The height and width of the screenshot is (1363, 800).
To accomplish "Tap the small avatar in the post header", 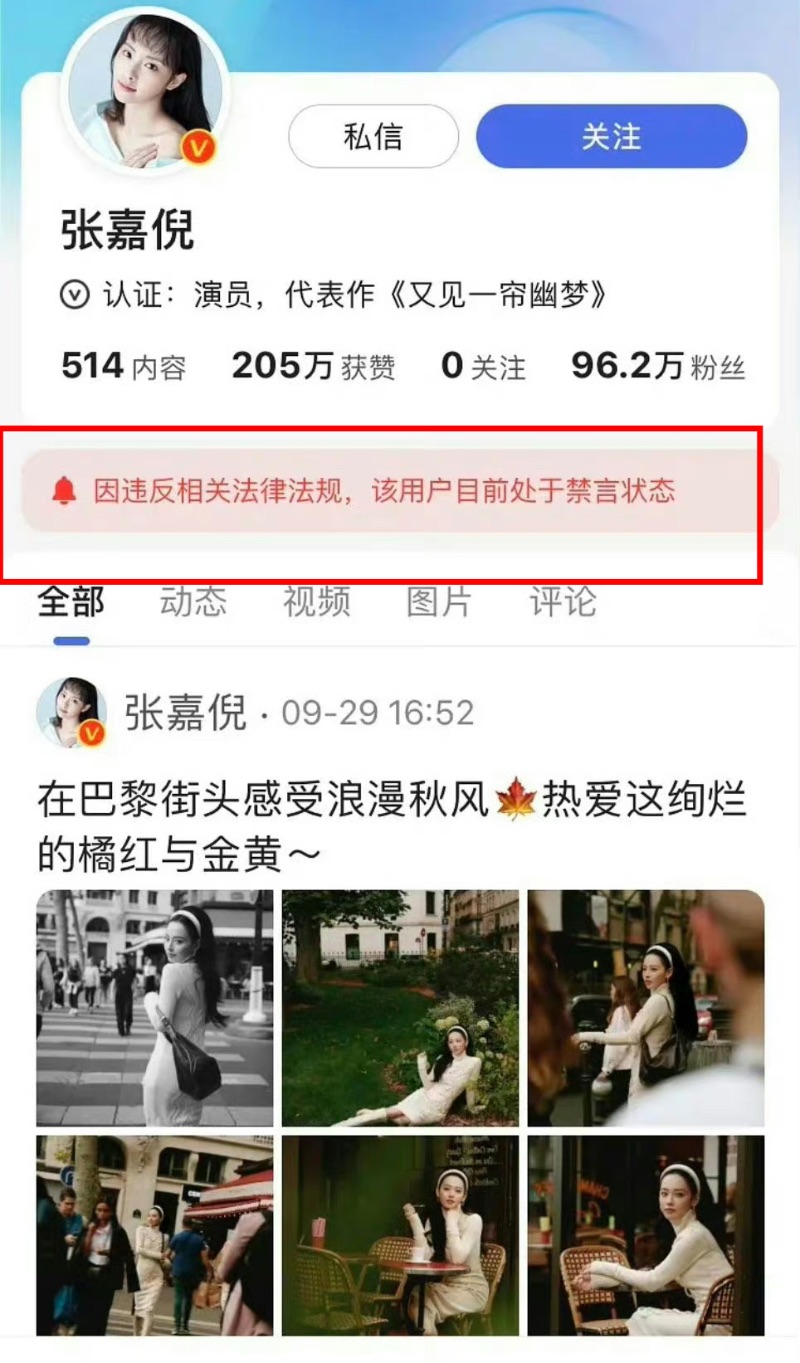I will pos(72,713).
